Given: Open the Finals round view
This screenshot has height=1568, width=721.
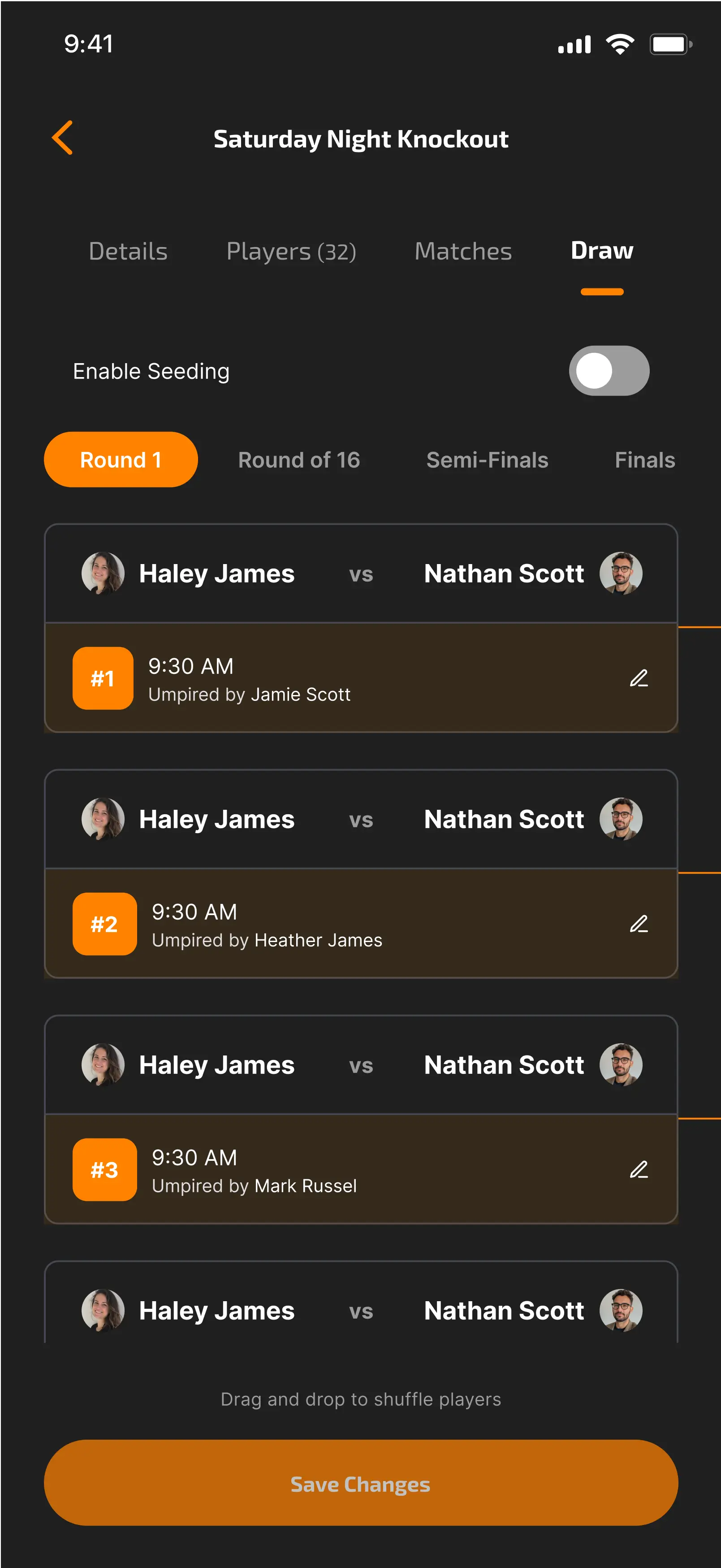Looking at the screenshot, I should 644,460.
